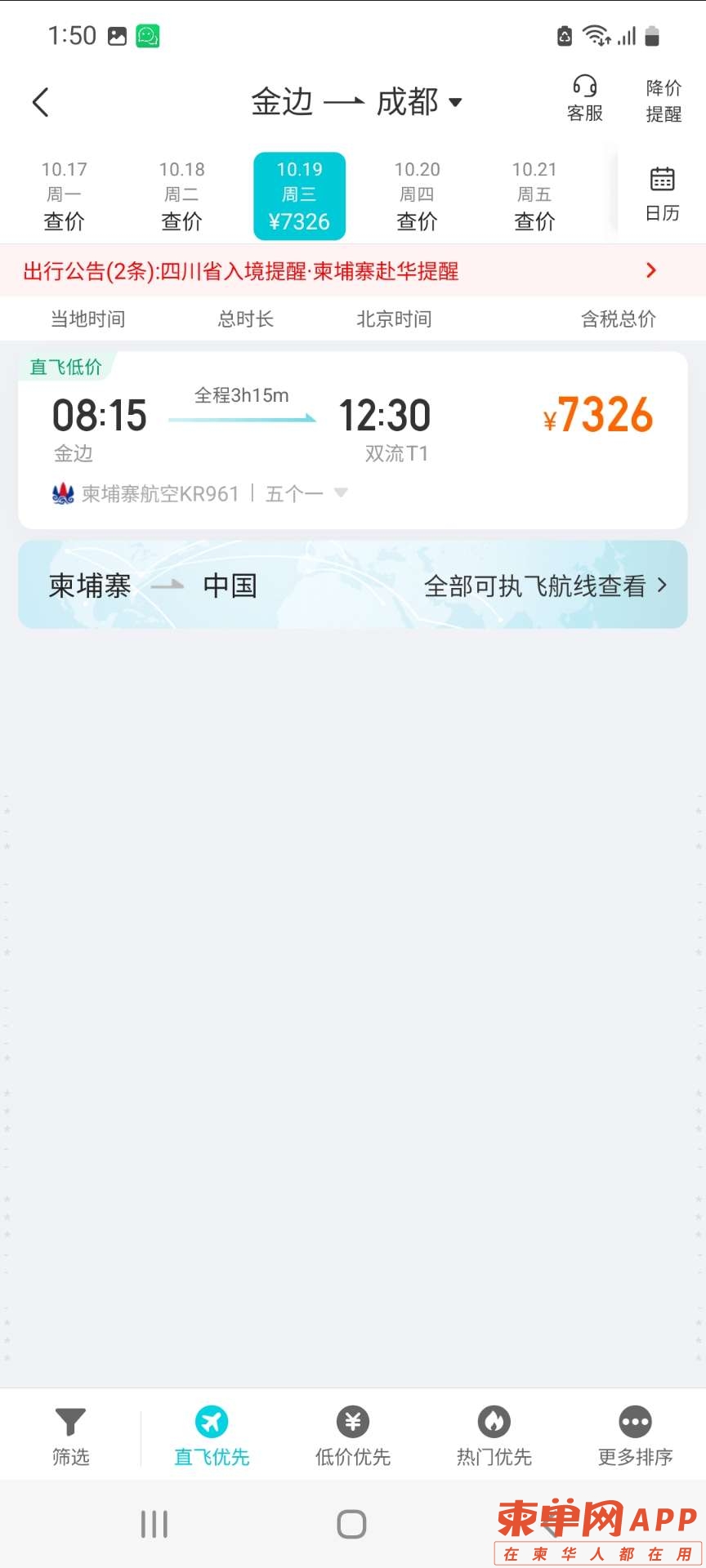Contact 客服 customer service
The height and width of the screenshot is (1568, 706).
coord(585,99)
